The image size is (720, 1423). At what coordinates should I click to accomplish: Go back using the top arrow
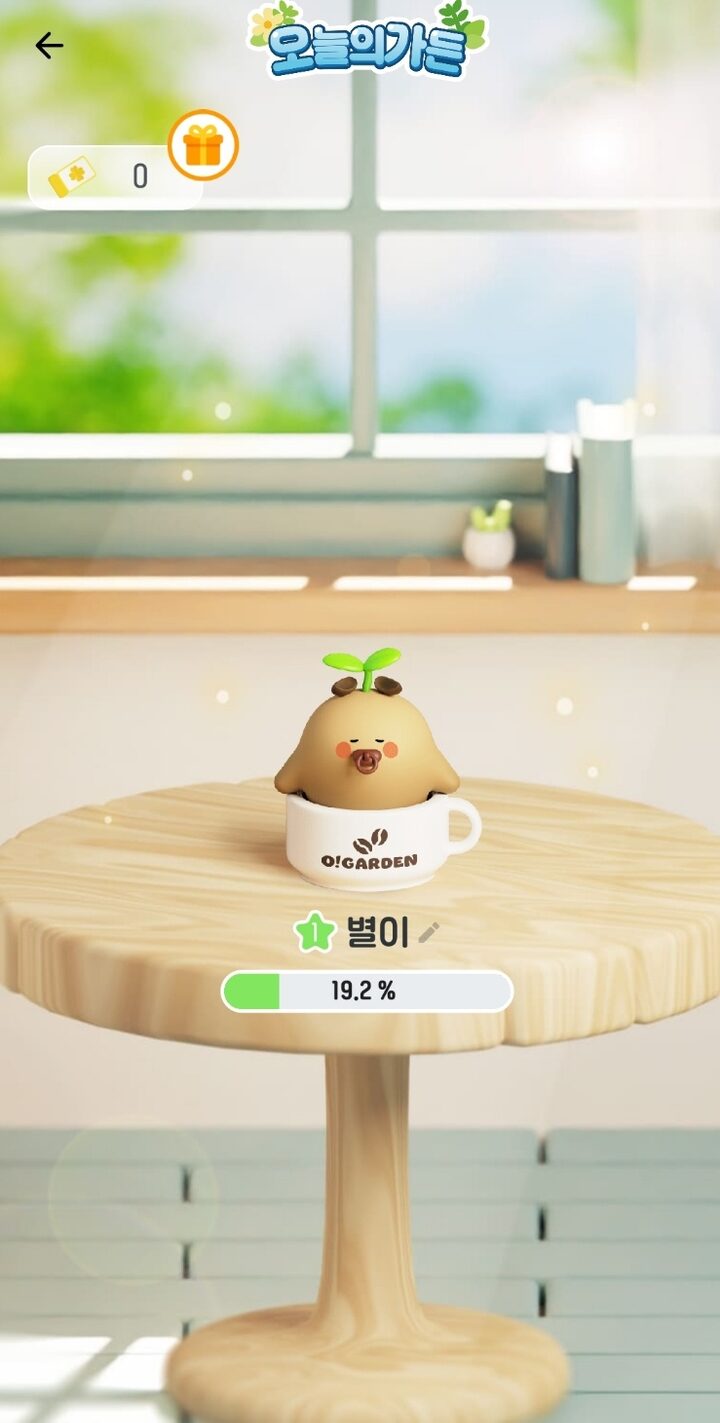[48, 45]
